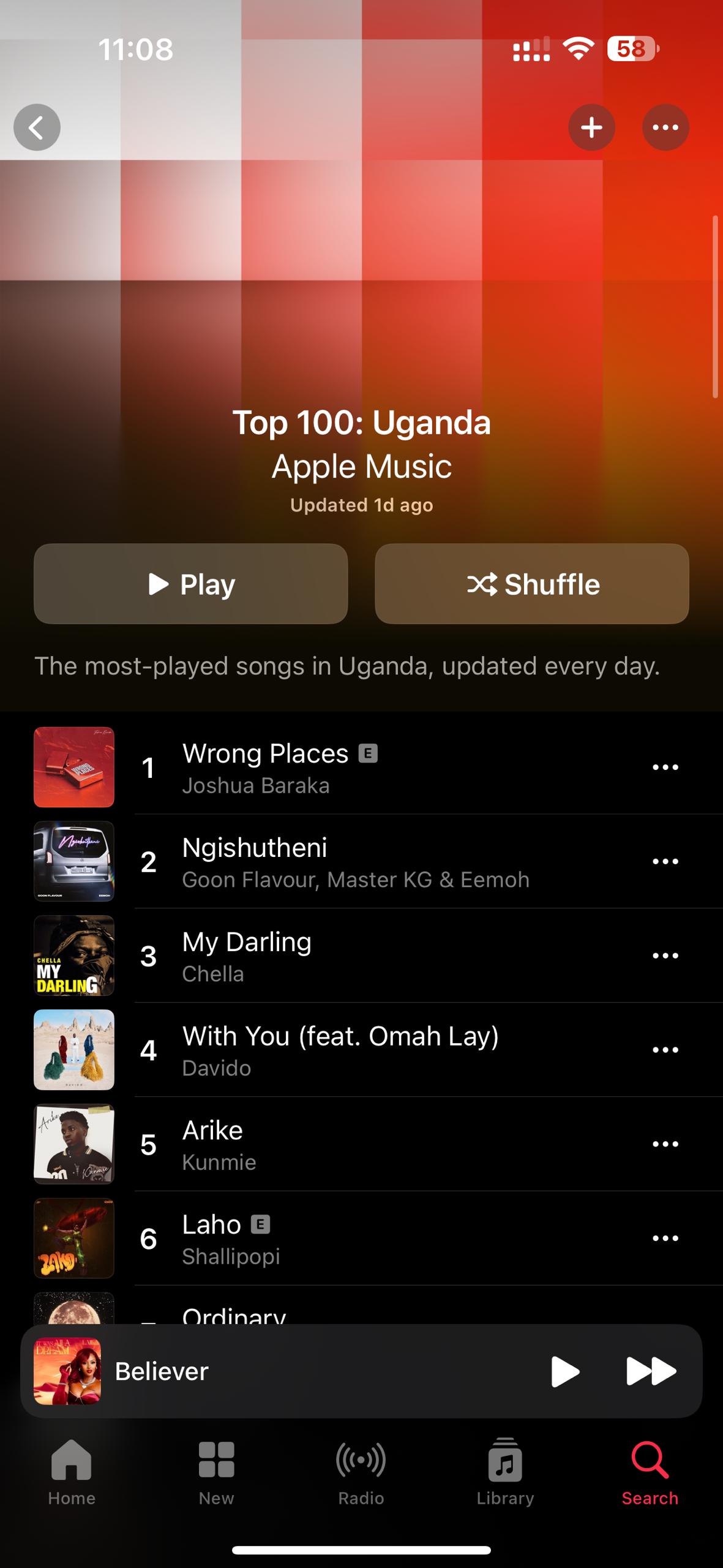Start With You (feat. Omah Lay) by Davido
Image resolution: width=723 pixels, height=1568 pixels.
pos(340,1050)
